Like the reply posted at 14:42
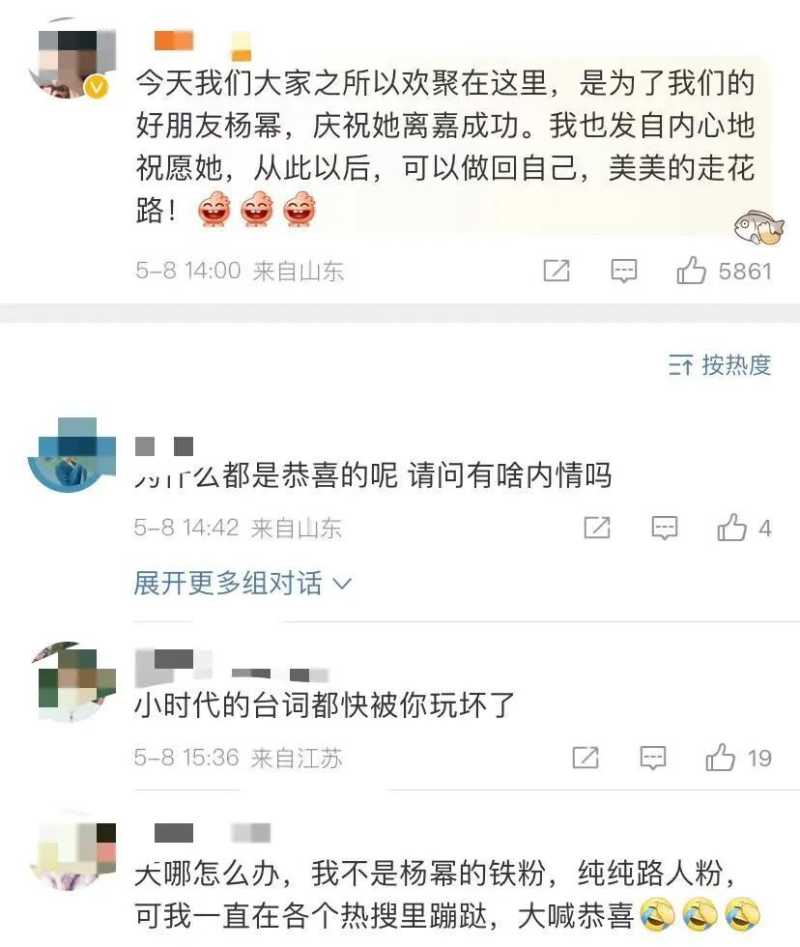 (732, 528)
